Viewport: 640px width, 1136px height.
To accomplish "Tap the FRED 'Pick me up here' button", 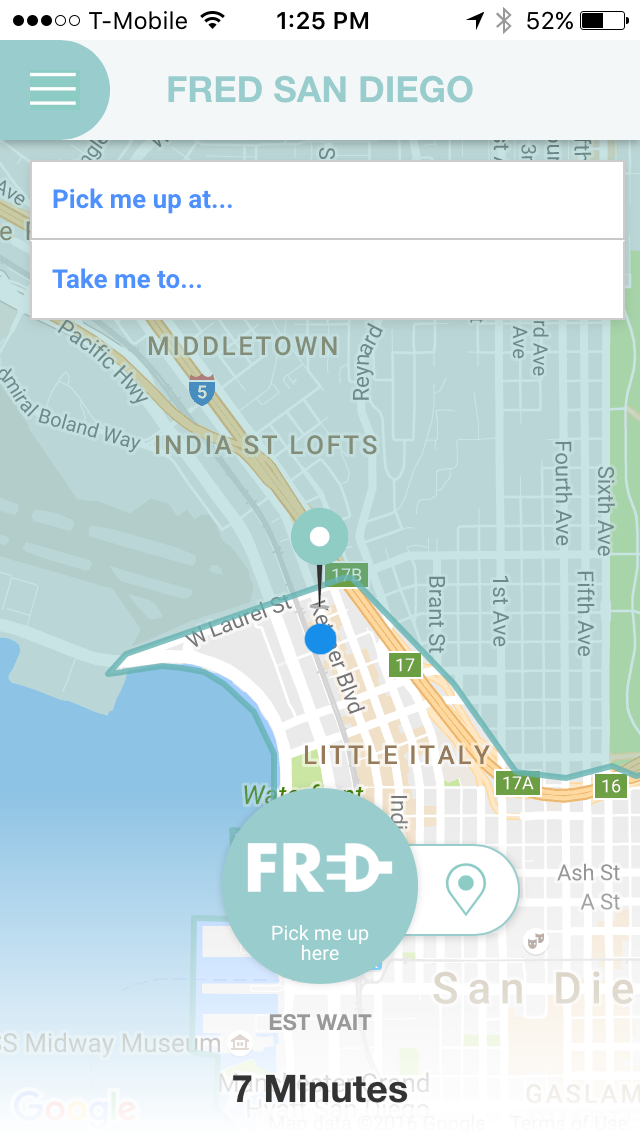I will pyautogui.click(x=320, y=885).
